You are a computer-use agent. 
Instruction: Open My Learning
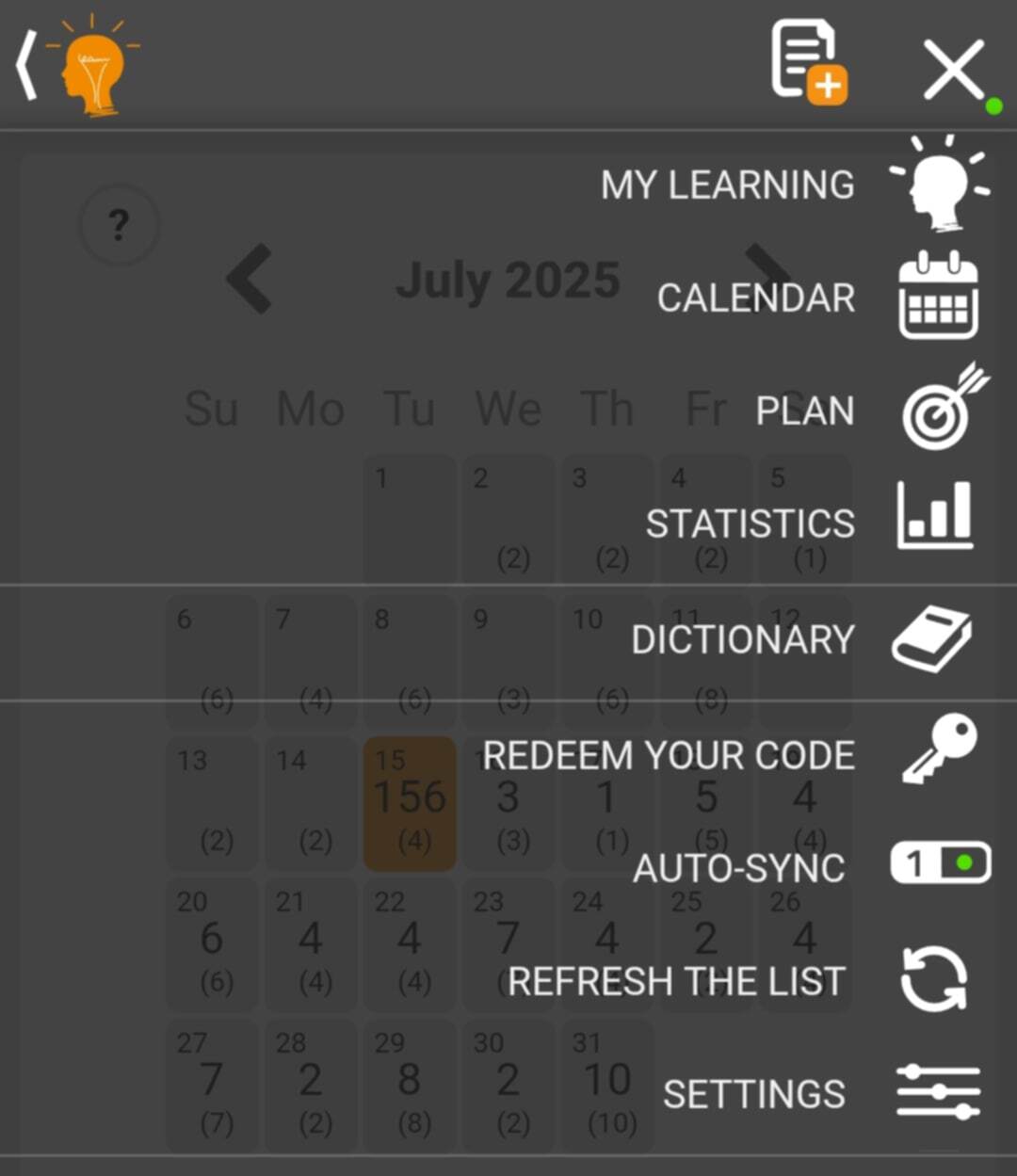pos(728,185)
